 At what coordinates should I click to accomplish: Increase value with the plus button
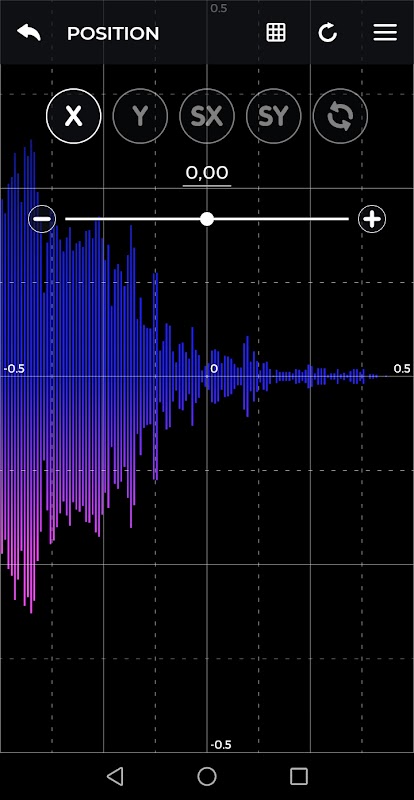click(x=372, y=219)
